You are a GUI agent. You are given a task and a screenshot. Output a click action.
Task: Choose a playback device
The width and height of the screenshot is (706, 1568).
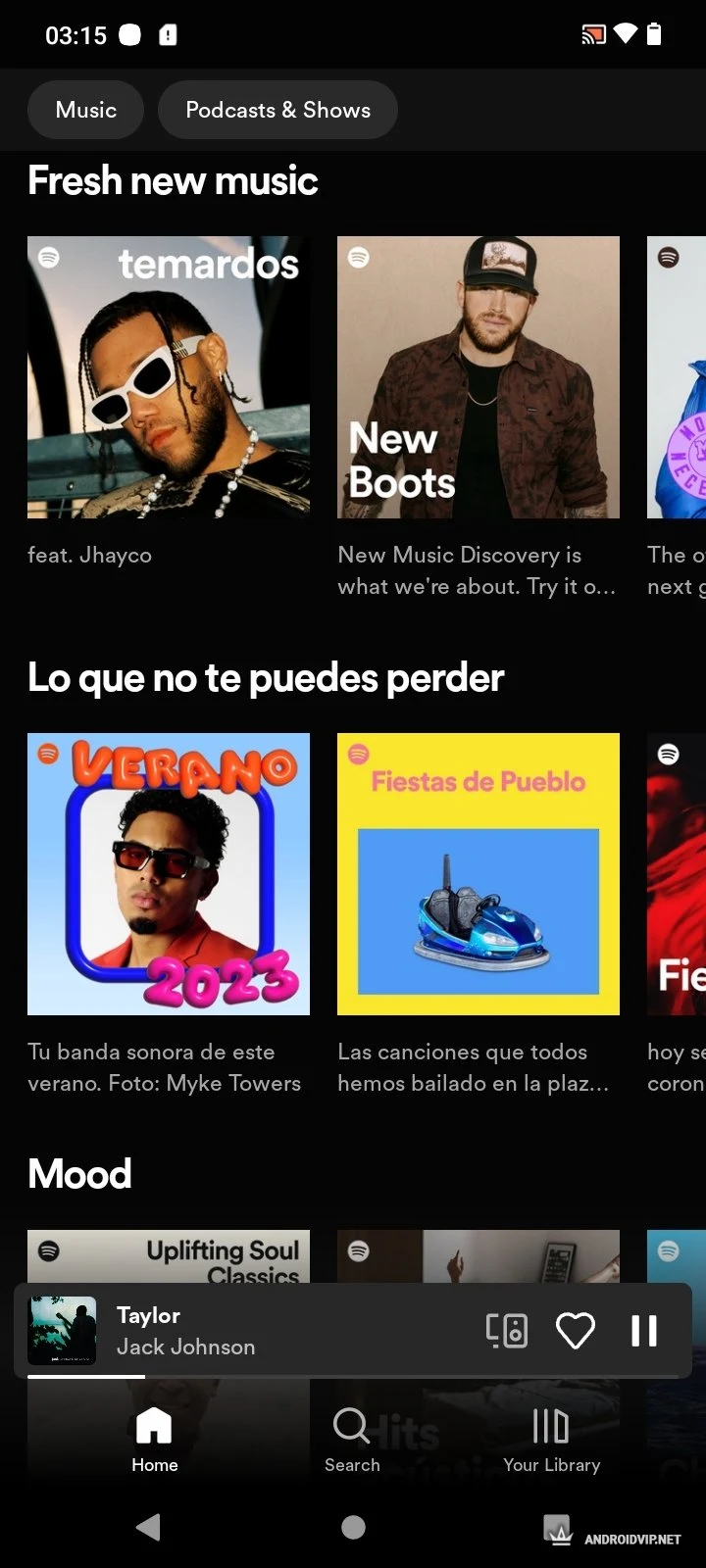point(507,1331)
